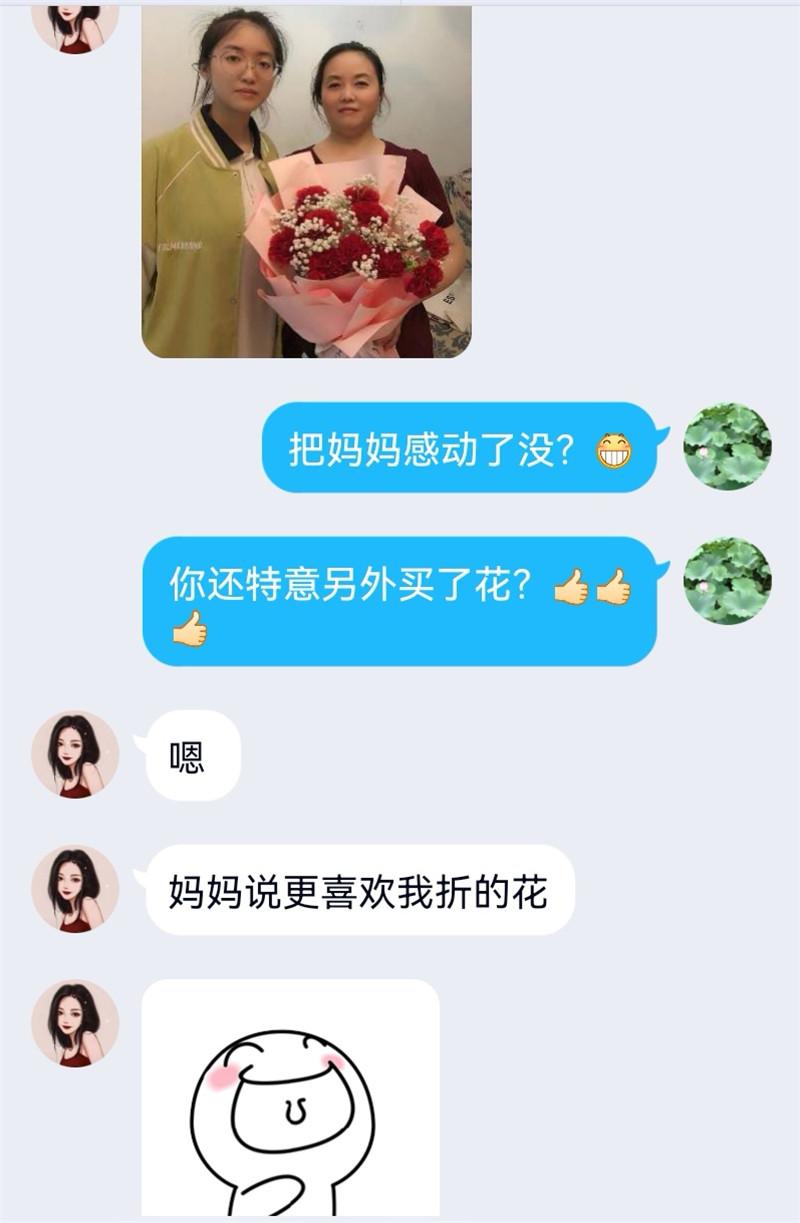Screen dimensions: 800x1223
Task: Tap the avatar beside "妈妈说更喜欢我折的花"
Action: [x=75, y=890]
